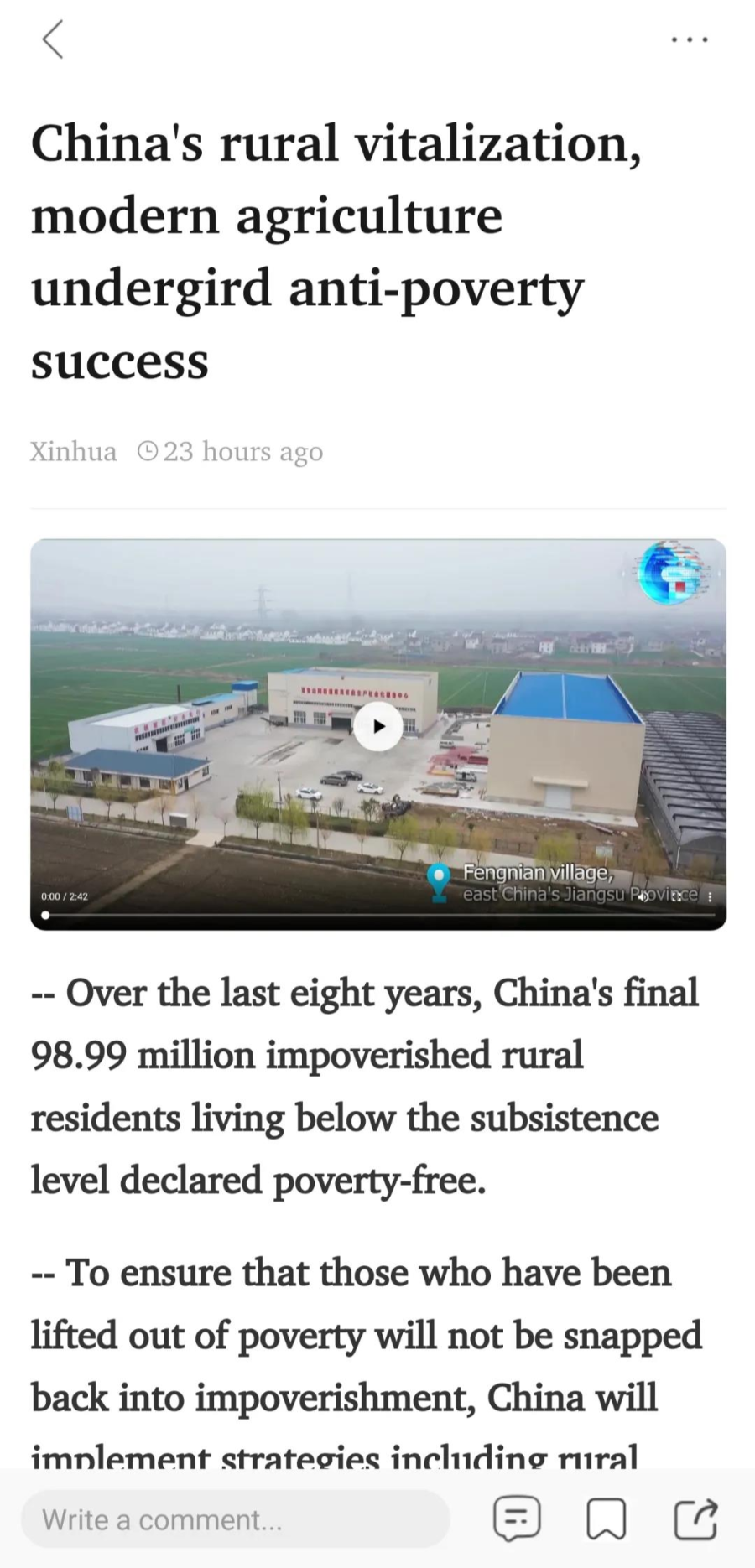Open the video player options menu
This screenshot has width=755, height=1568.
tap(710, 897)
